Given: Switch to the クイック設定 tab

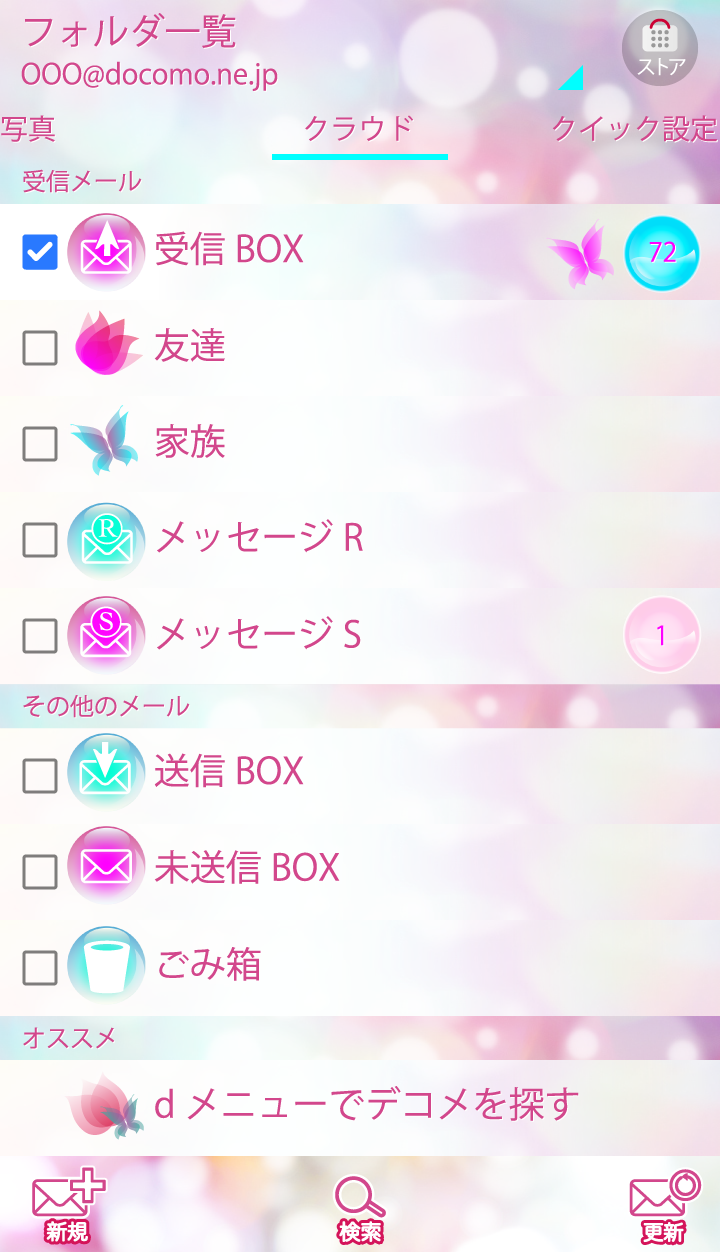Looking at the screenshot, I should pos(635,129).
